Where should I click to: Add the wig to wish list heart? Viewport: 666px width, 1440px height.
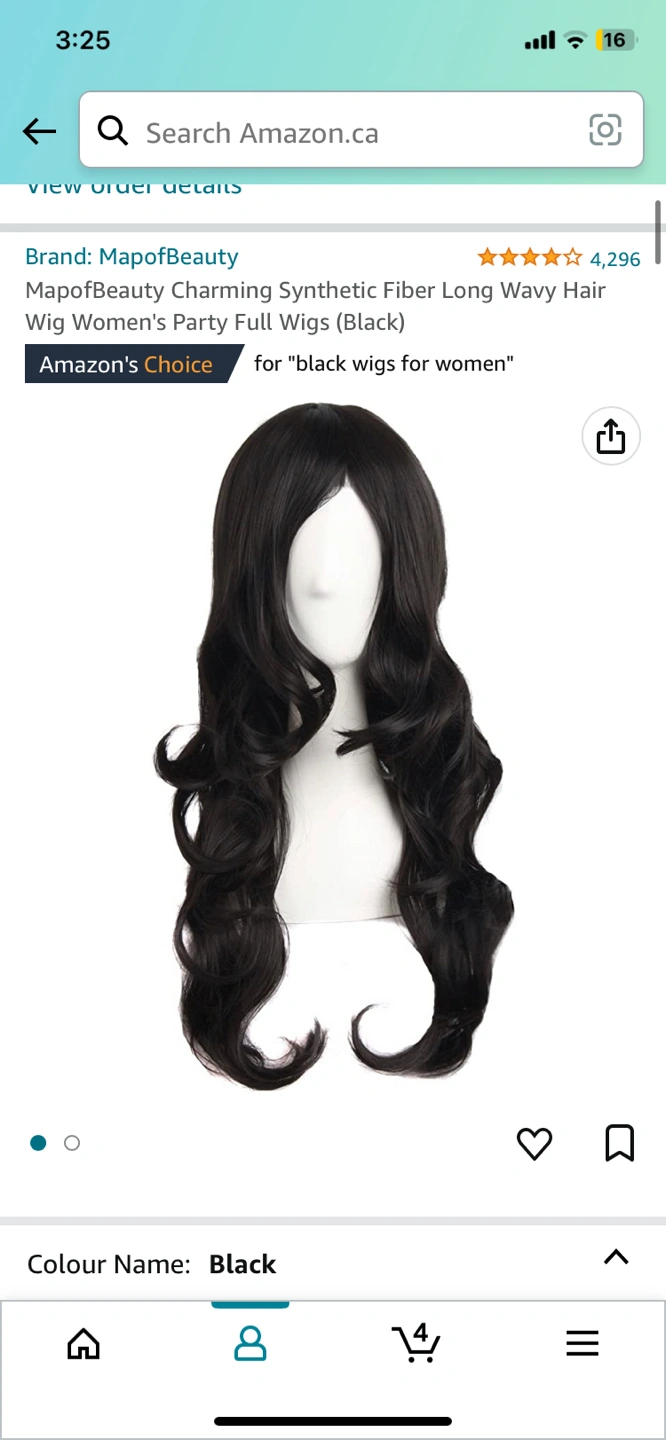(534, 1144)
